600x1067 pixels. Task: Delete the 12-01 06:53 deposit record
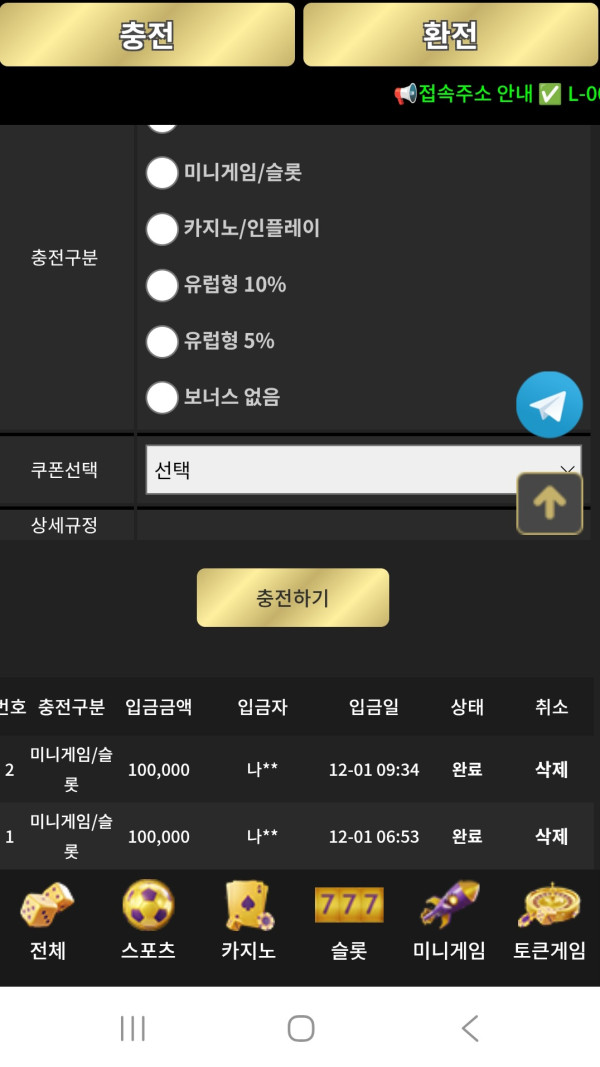click(x=551, y=836)
